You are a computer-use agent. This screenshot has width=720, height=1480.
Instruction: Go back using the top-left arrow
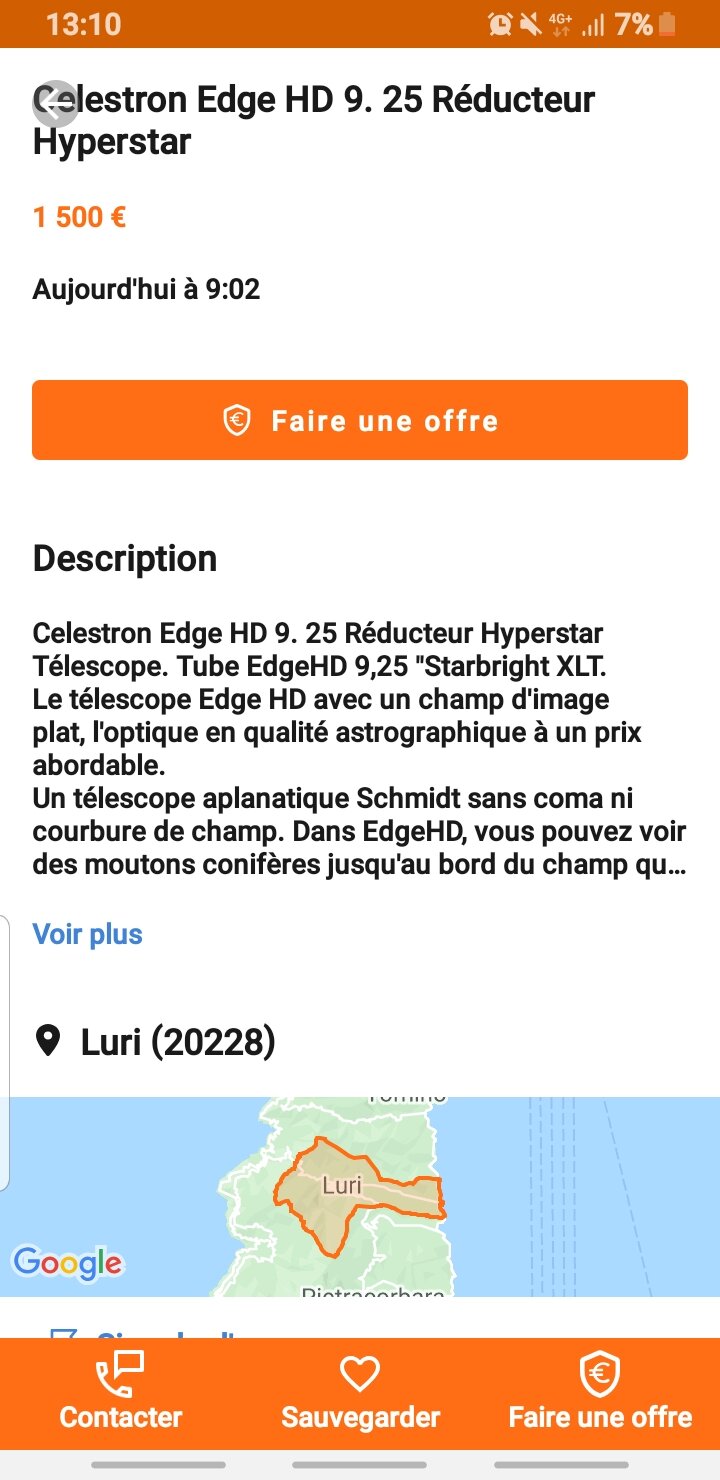55,103
